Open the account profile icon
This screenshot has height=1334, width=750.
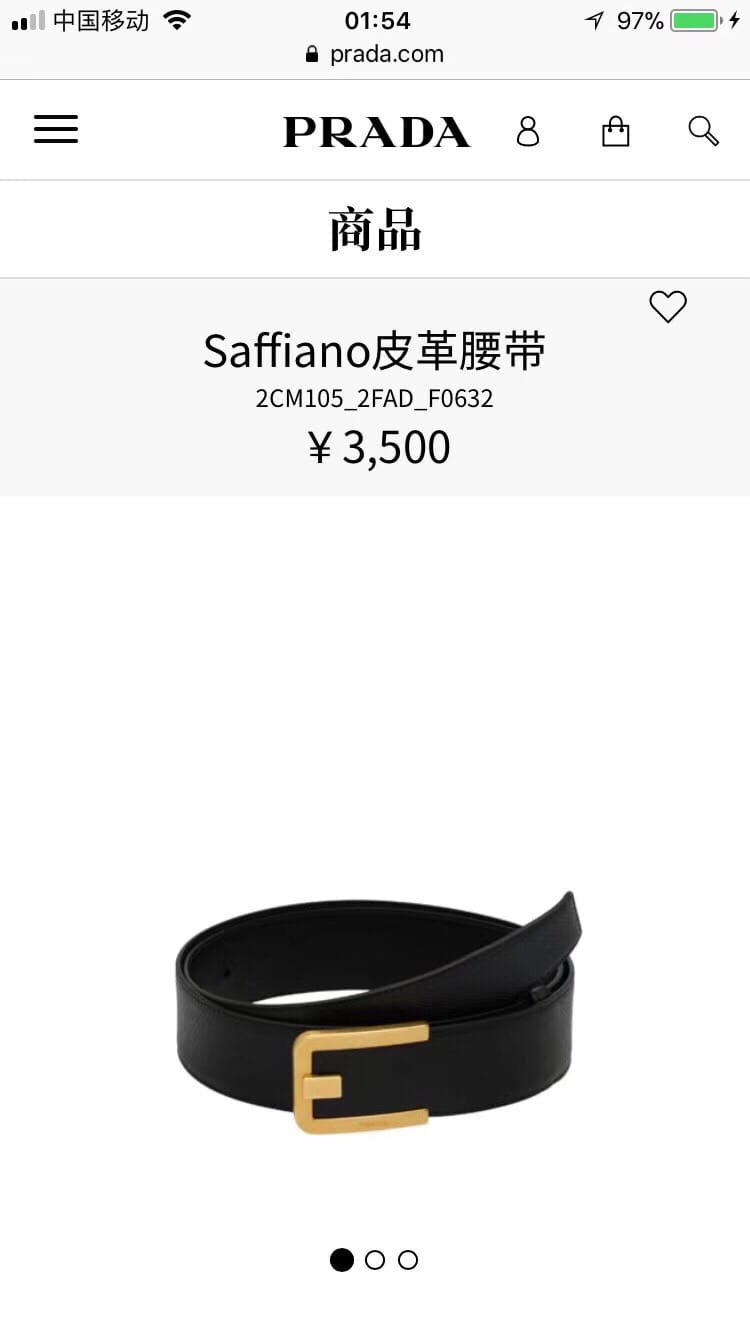pos(528,131)
